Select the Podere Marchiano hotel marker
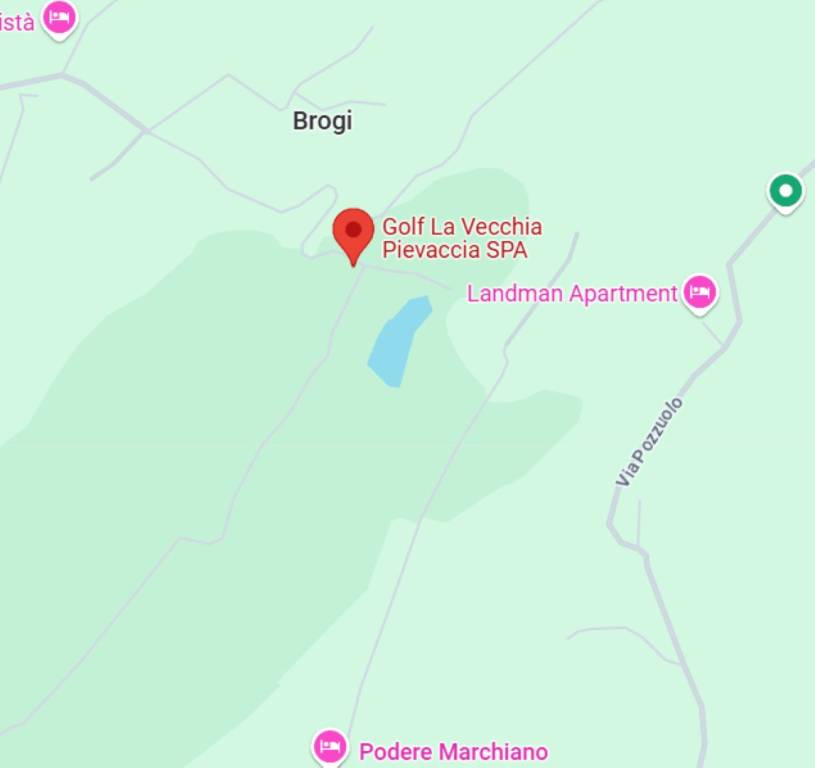The image size is (815, 768). [330, 747]
